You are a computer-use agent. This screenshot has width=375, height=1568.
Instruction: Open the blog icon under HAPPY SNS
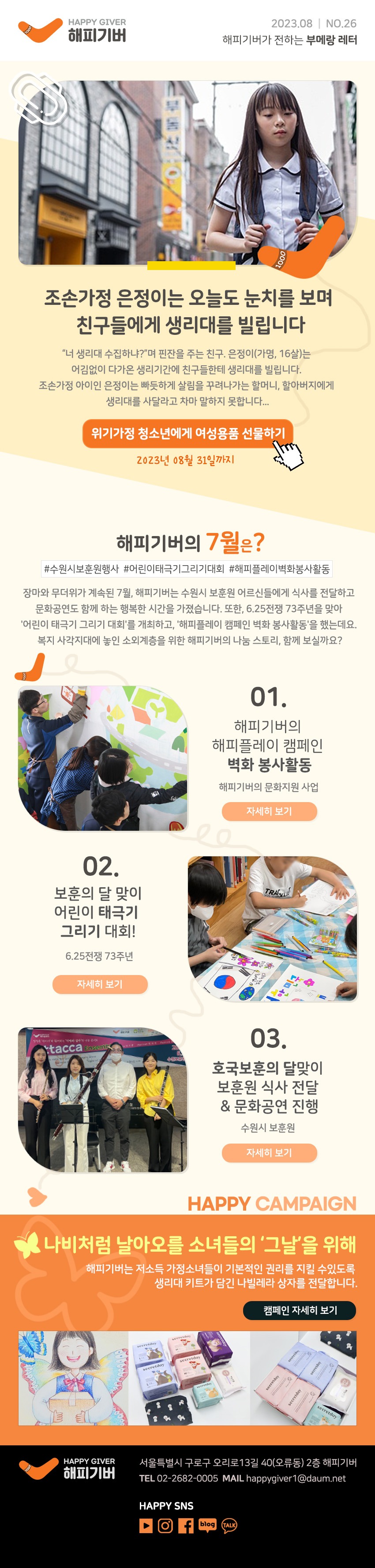(207, 1525)
